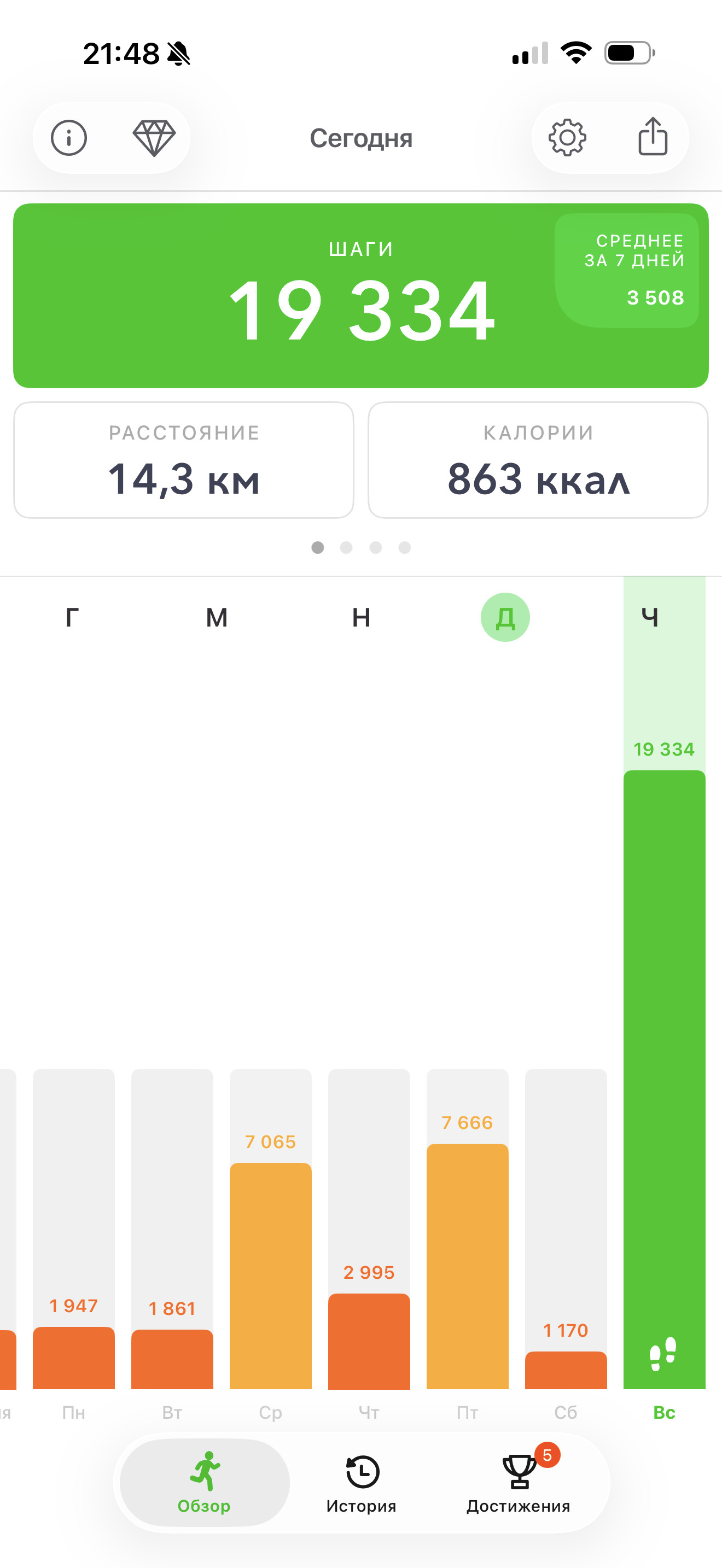The image size is (722, 1568).
Task: Select Monday's bar with 1 947 steps
Action: coord(74,1228)
